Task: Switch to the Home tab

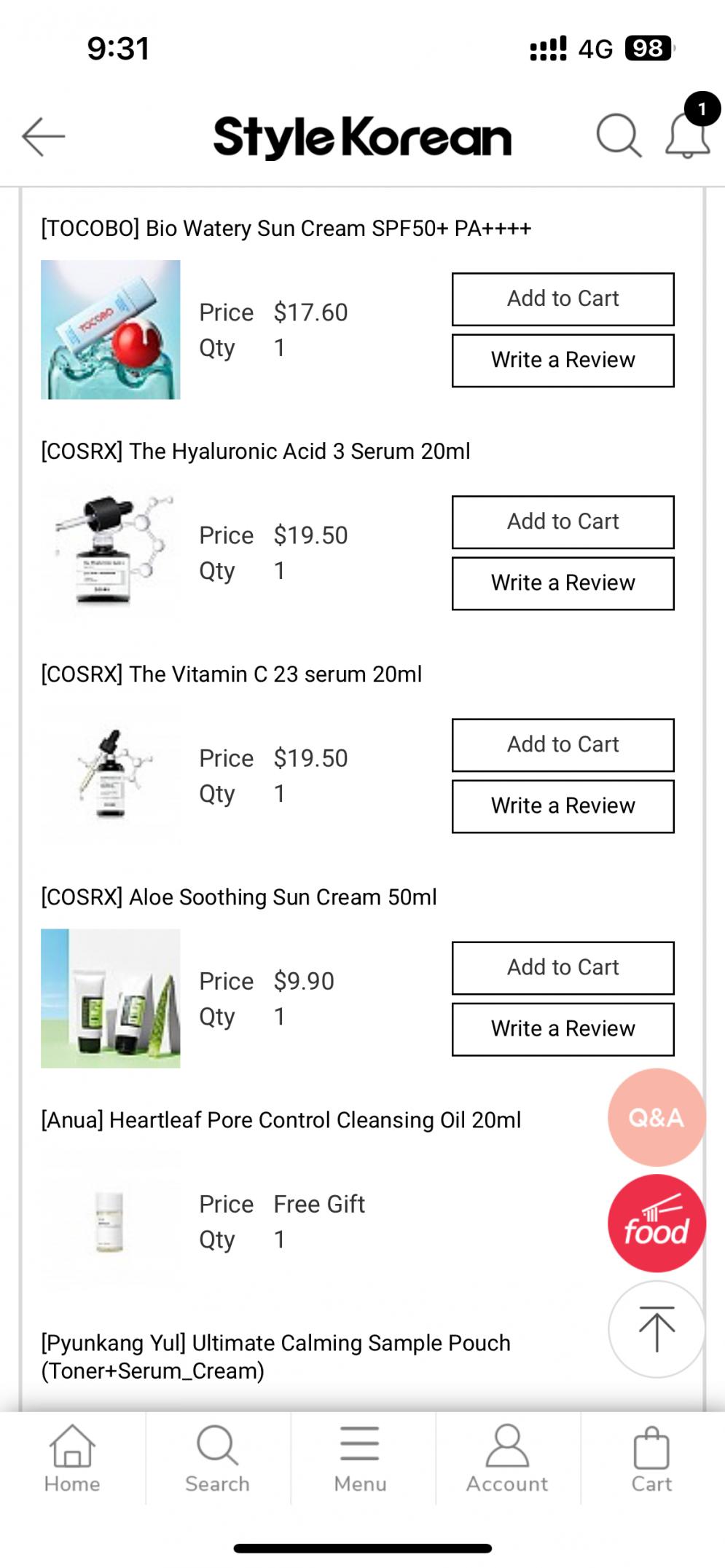Action: coord(72,1459)
